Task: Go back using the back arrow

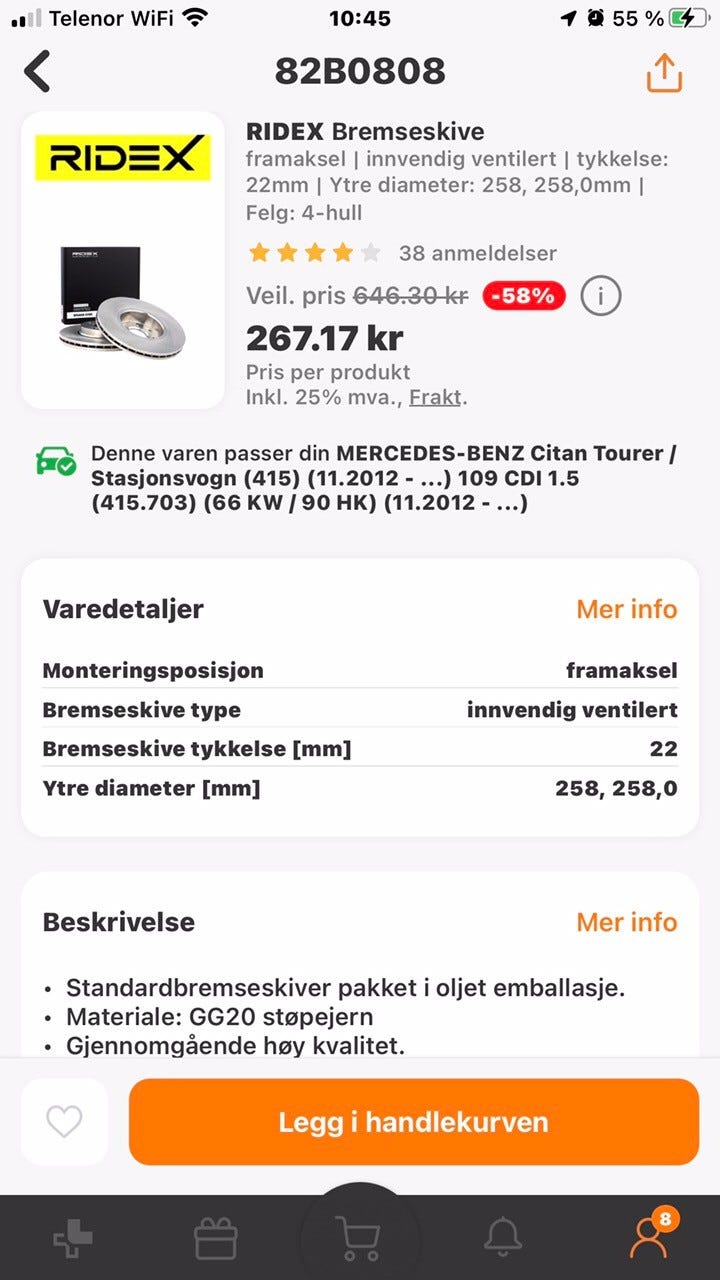Action: pos(37,72)
